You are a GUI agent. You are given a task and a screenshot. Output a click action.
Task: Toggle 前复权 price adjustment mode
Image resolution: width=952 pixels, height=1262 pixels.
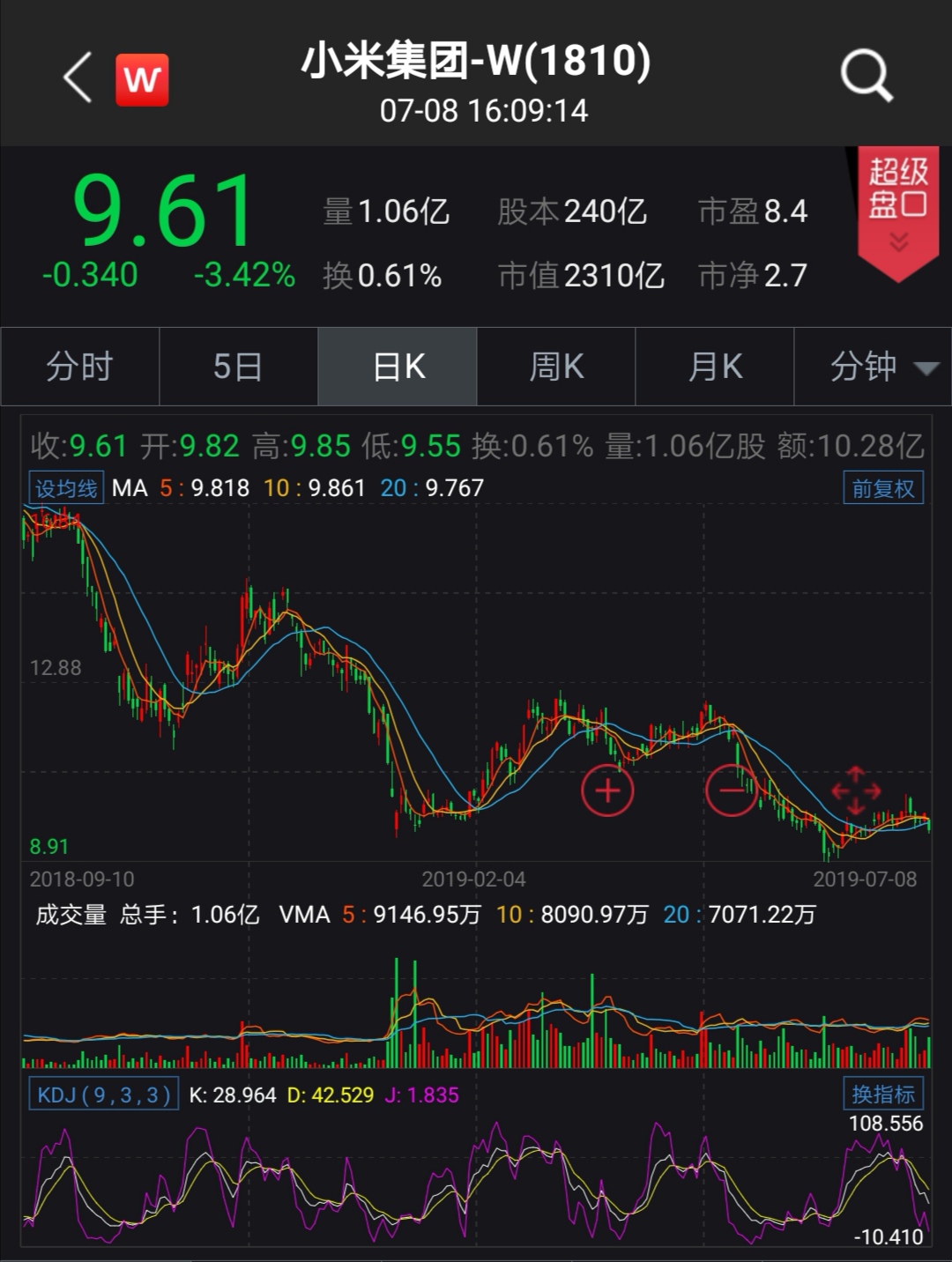(x=881, y=486)
